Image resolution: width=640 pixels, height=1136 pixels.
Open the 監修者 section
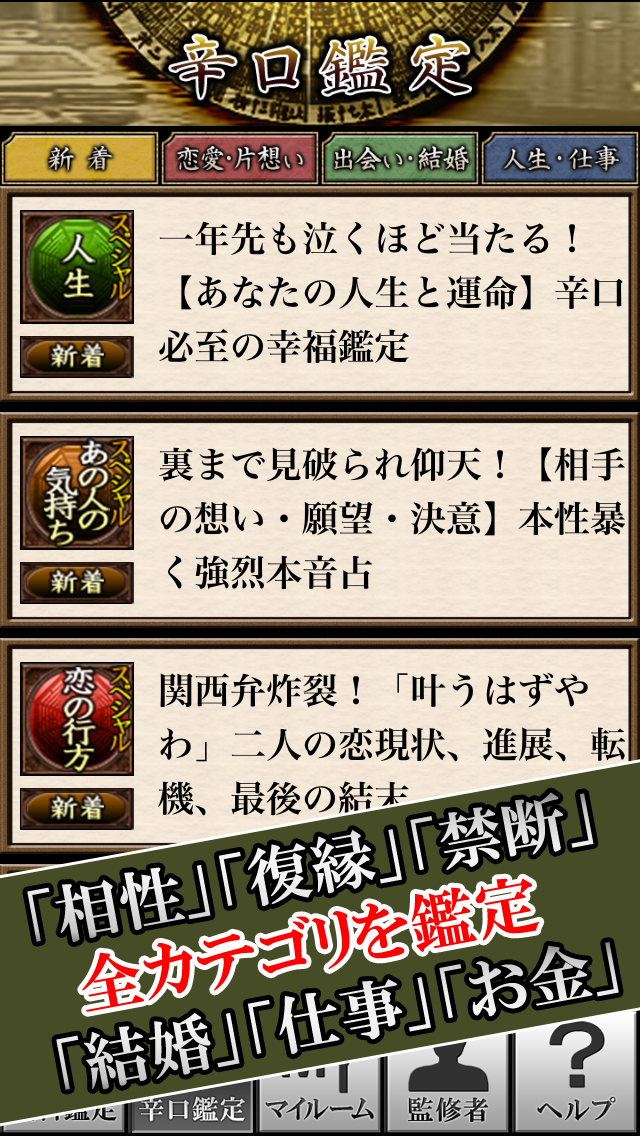point(447,1107)
